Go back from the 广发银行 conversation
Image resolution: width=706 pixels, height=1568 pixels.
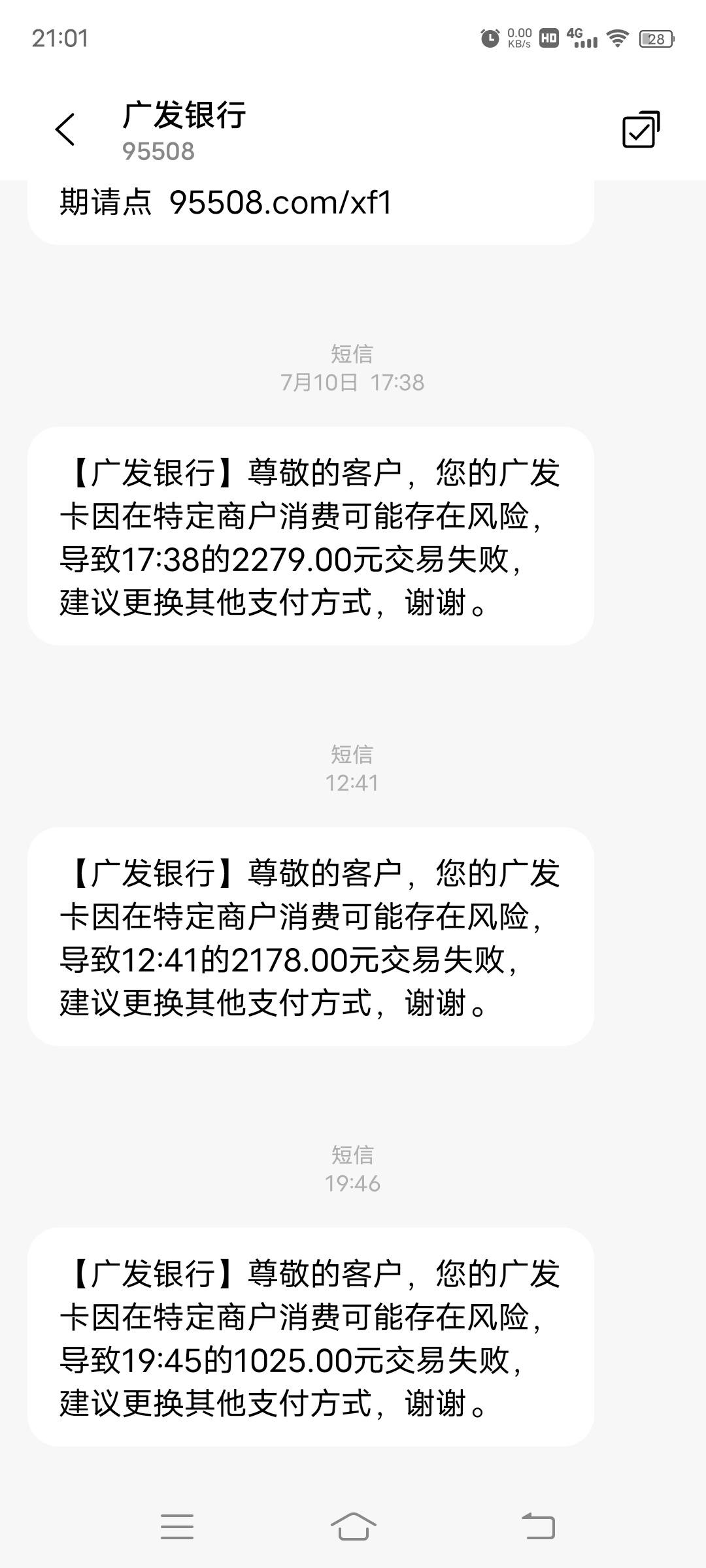click(x=65, y=129)
